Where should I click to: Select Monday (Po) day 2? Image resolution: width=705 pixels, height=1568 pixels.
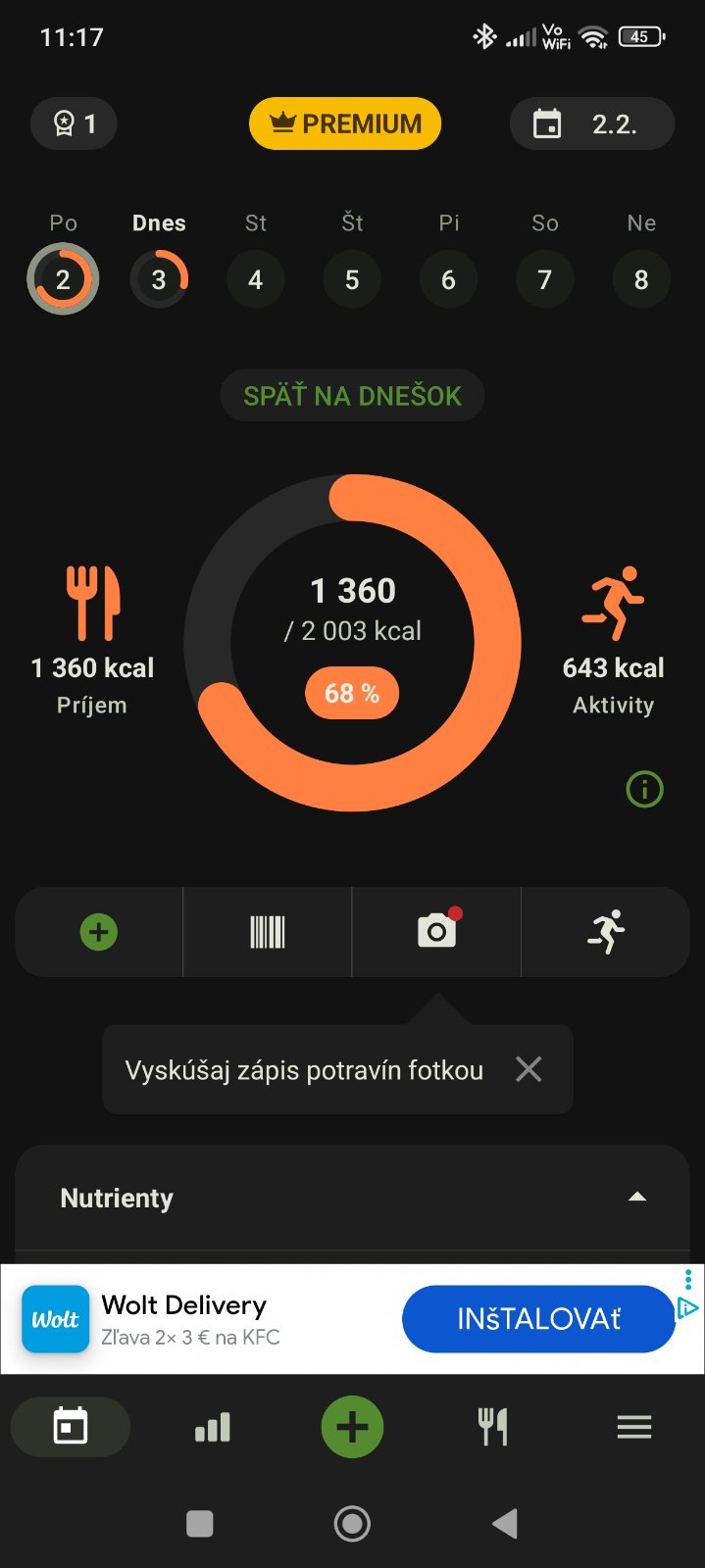click(x=63, y=280)
